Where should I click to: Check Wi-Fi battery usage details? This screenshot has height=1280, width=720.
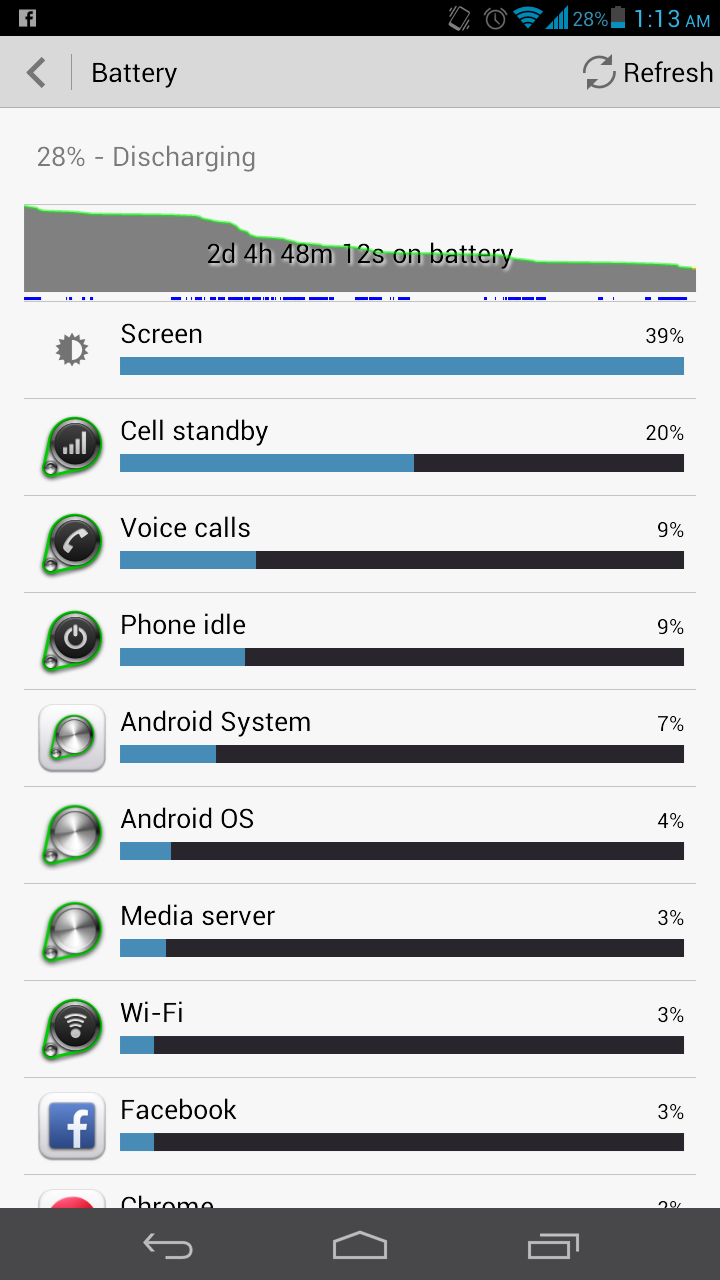360,1029
